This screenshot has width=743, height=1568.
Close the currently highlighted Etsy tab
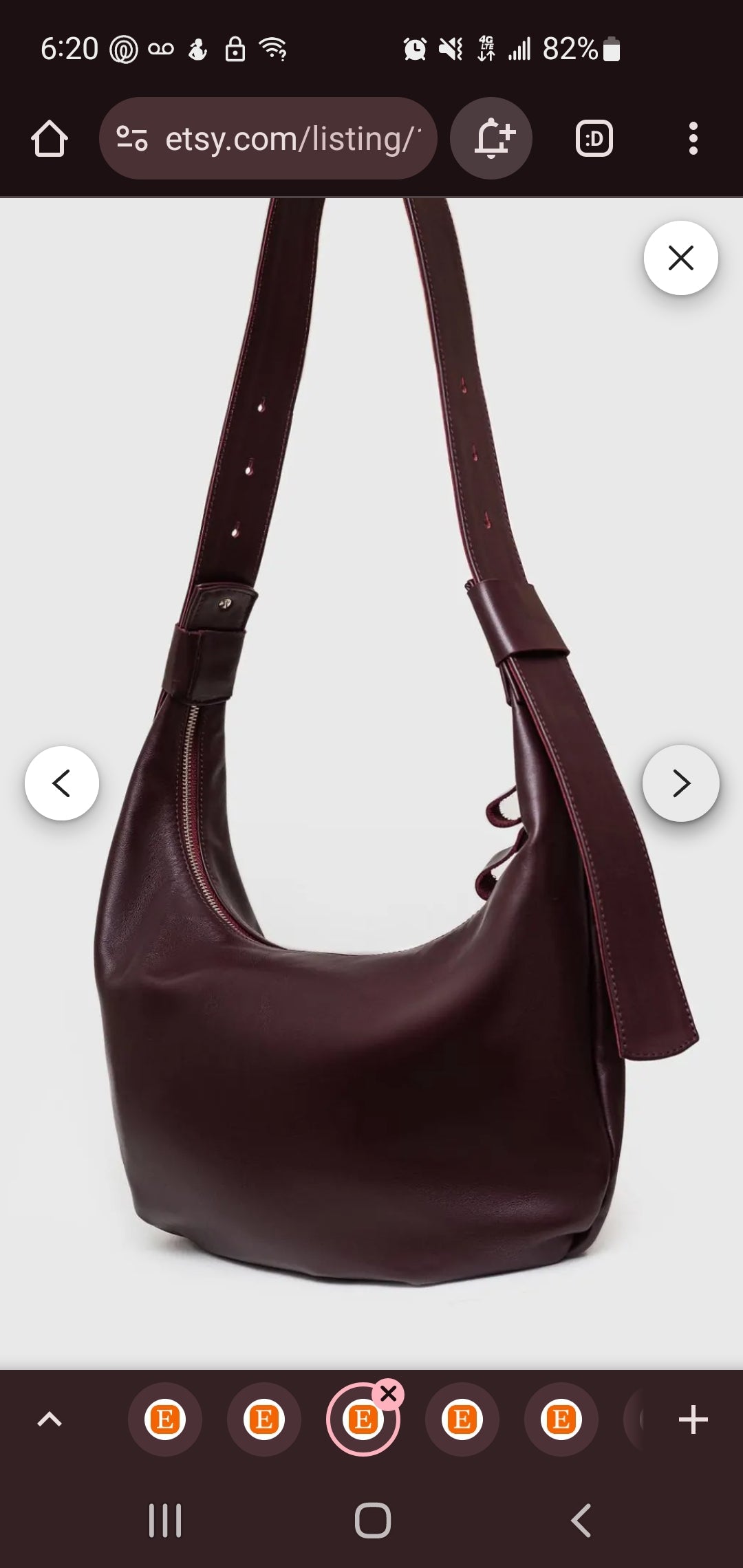tap(389, 1395)
